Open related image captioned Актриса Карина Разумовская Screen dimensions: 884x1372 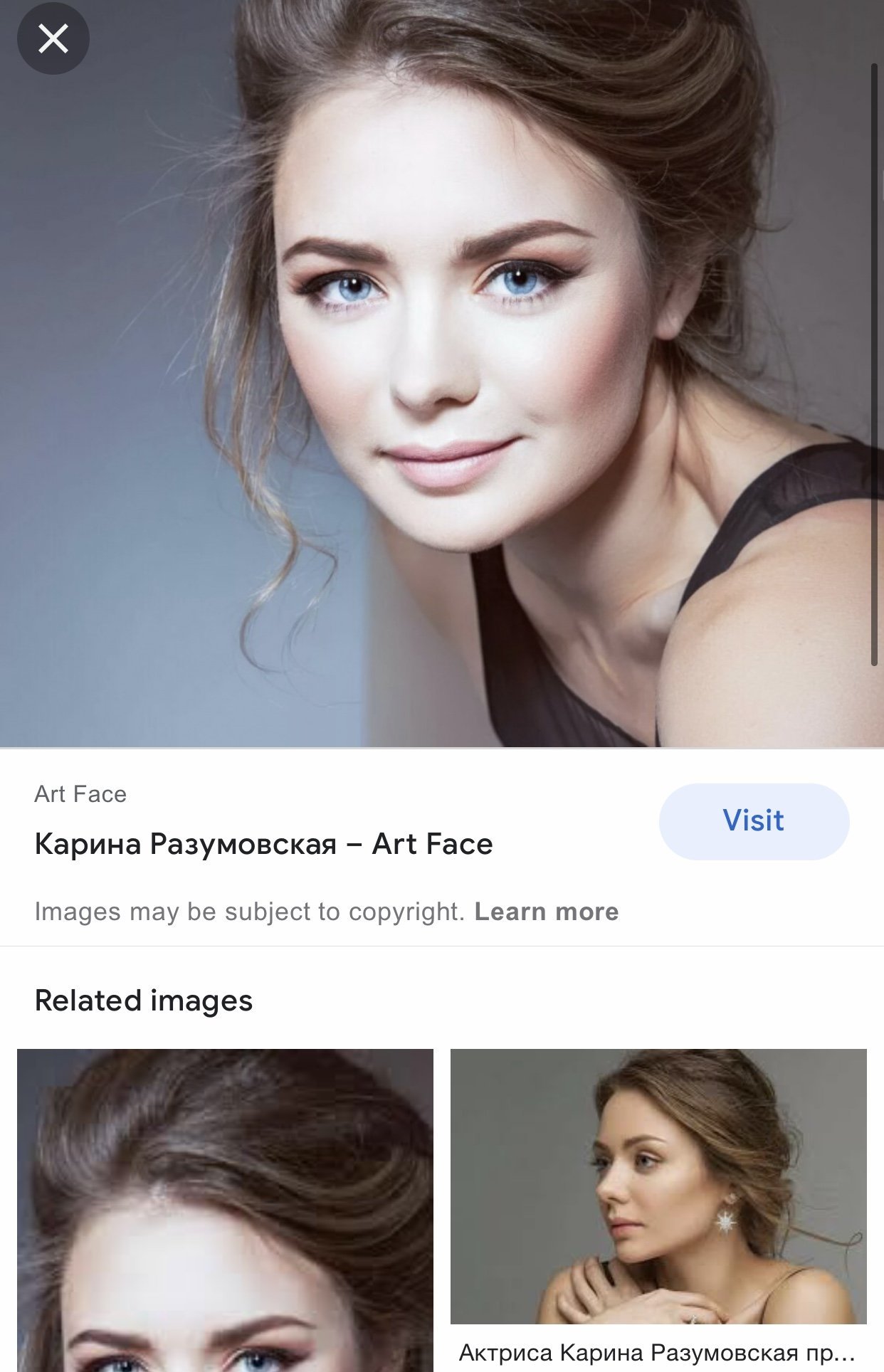[x=658, y=1186]
